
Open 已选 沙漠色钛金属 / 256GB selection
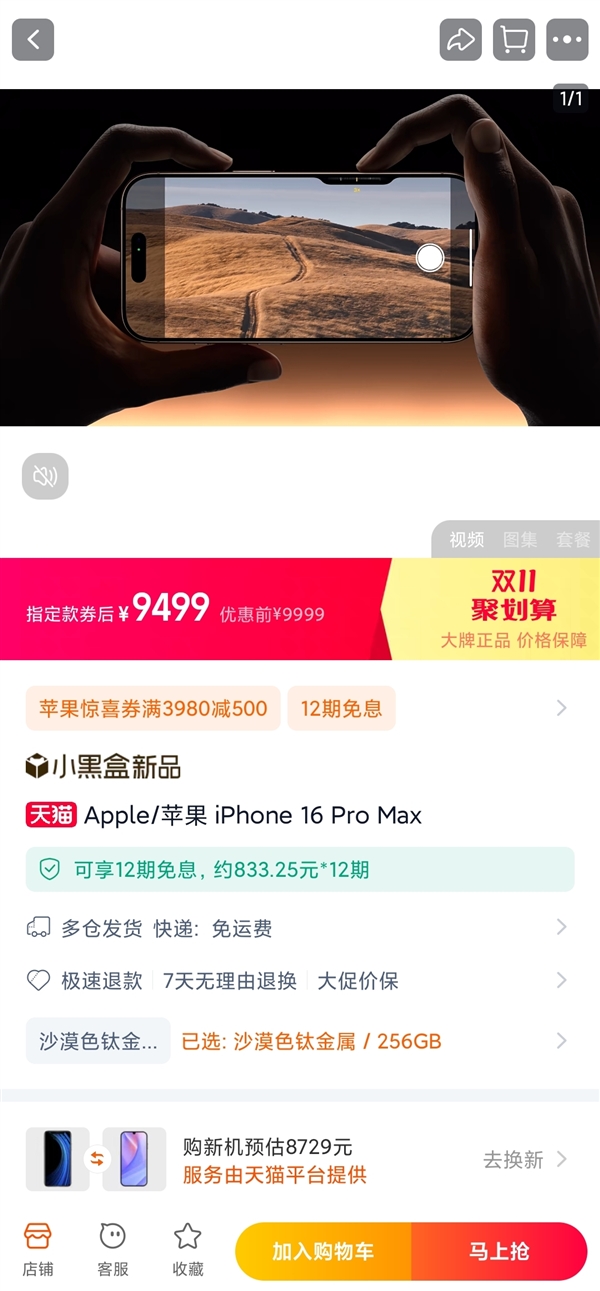[311, 1041]
